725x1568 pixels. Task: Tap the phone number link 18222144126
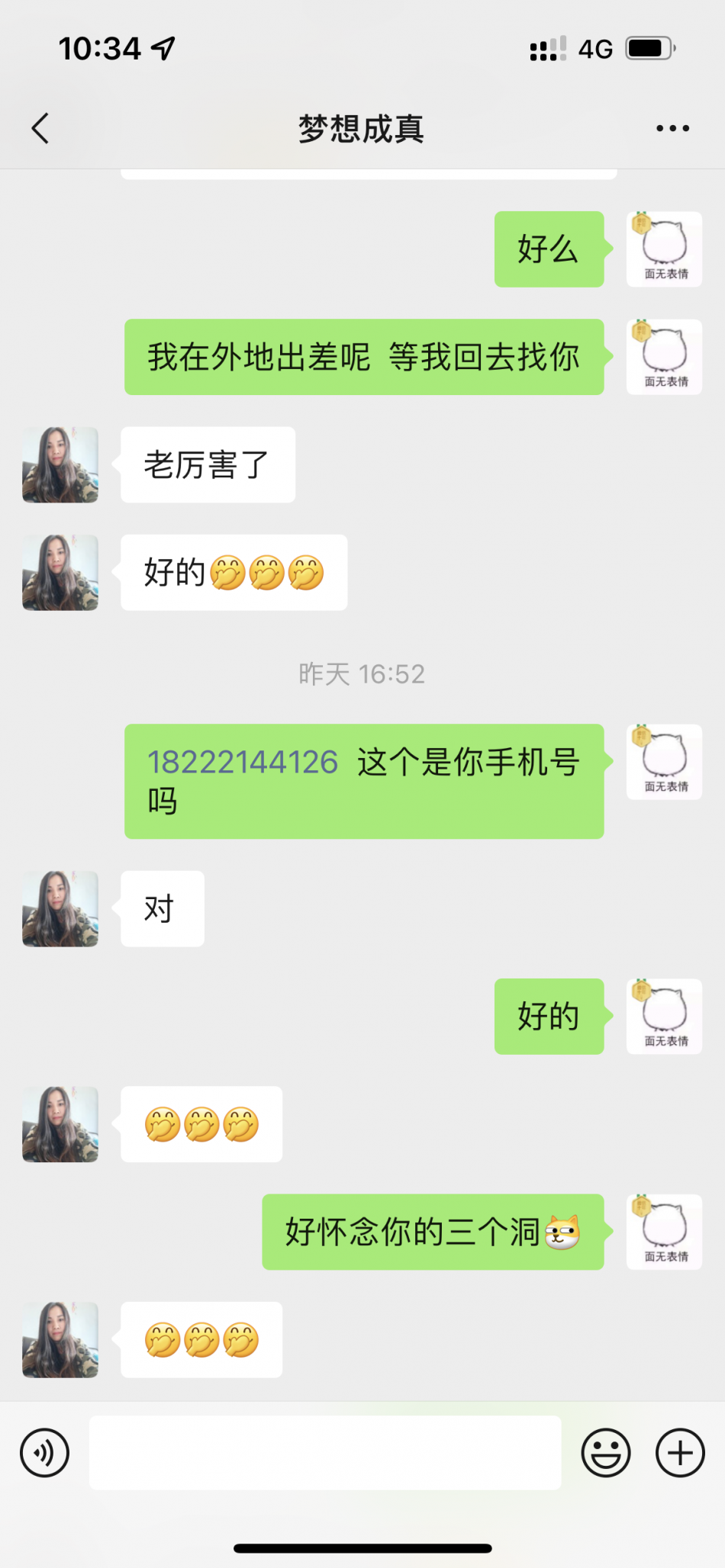tap(243, 762)
